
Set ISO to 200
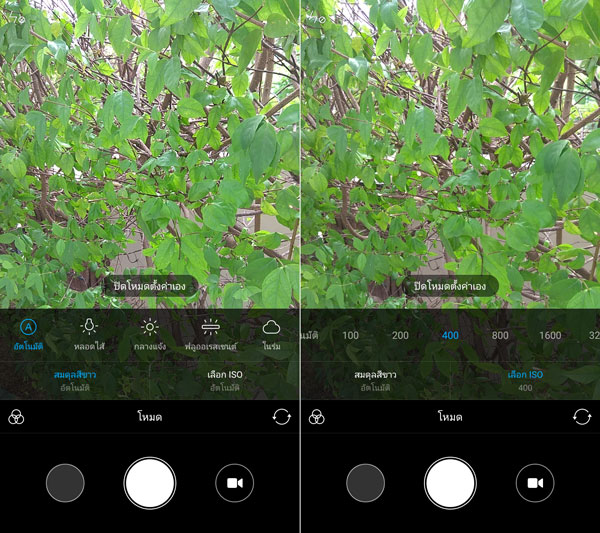[x=400, y=335]
